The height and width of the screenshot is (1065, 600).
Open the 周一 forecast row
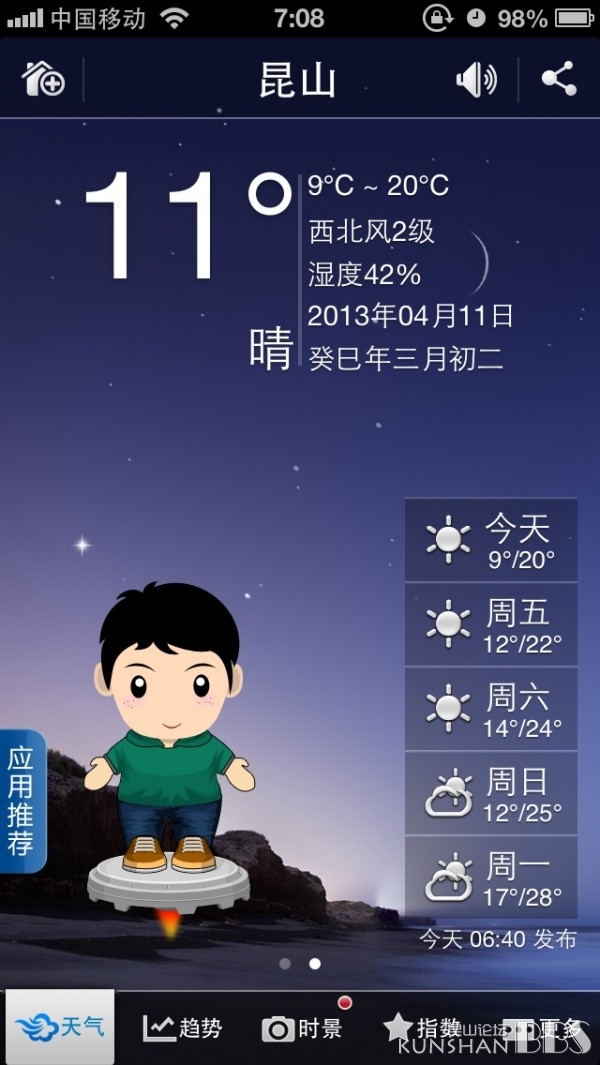(x=491, y=877)
